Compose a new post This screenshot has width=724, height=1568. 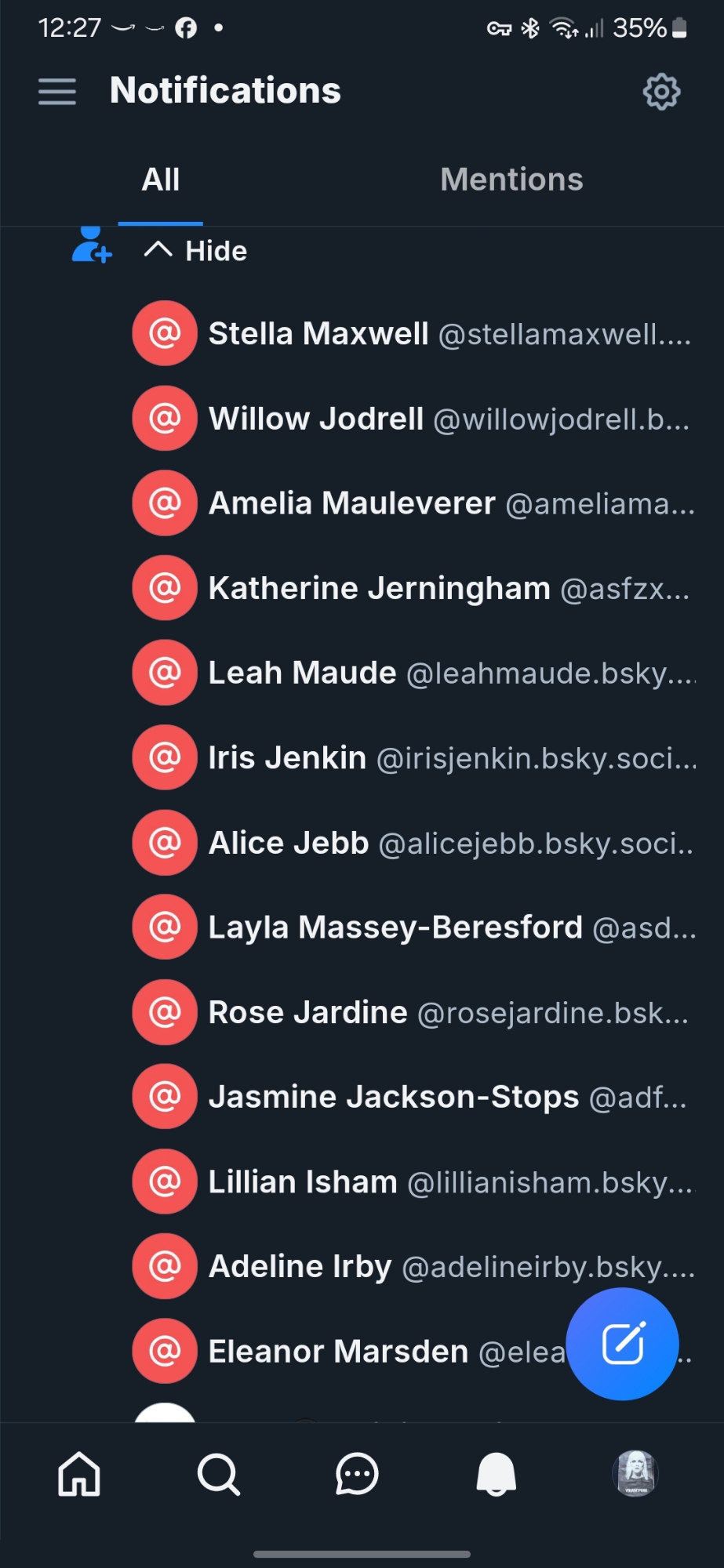click(623, 1344)
